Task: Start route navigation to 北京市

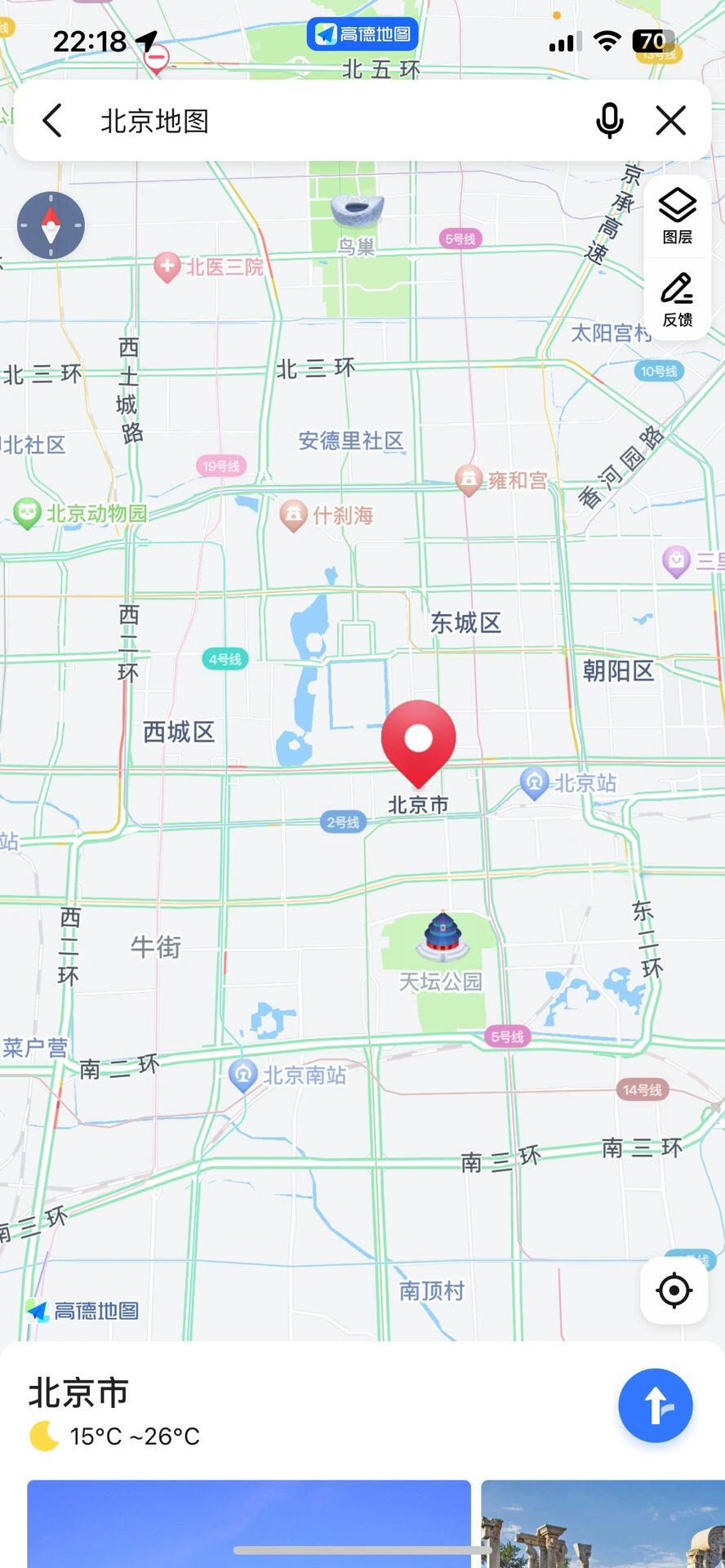Action: click(656, 1405)
